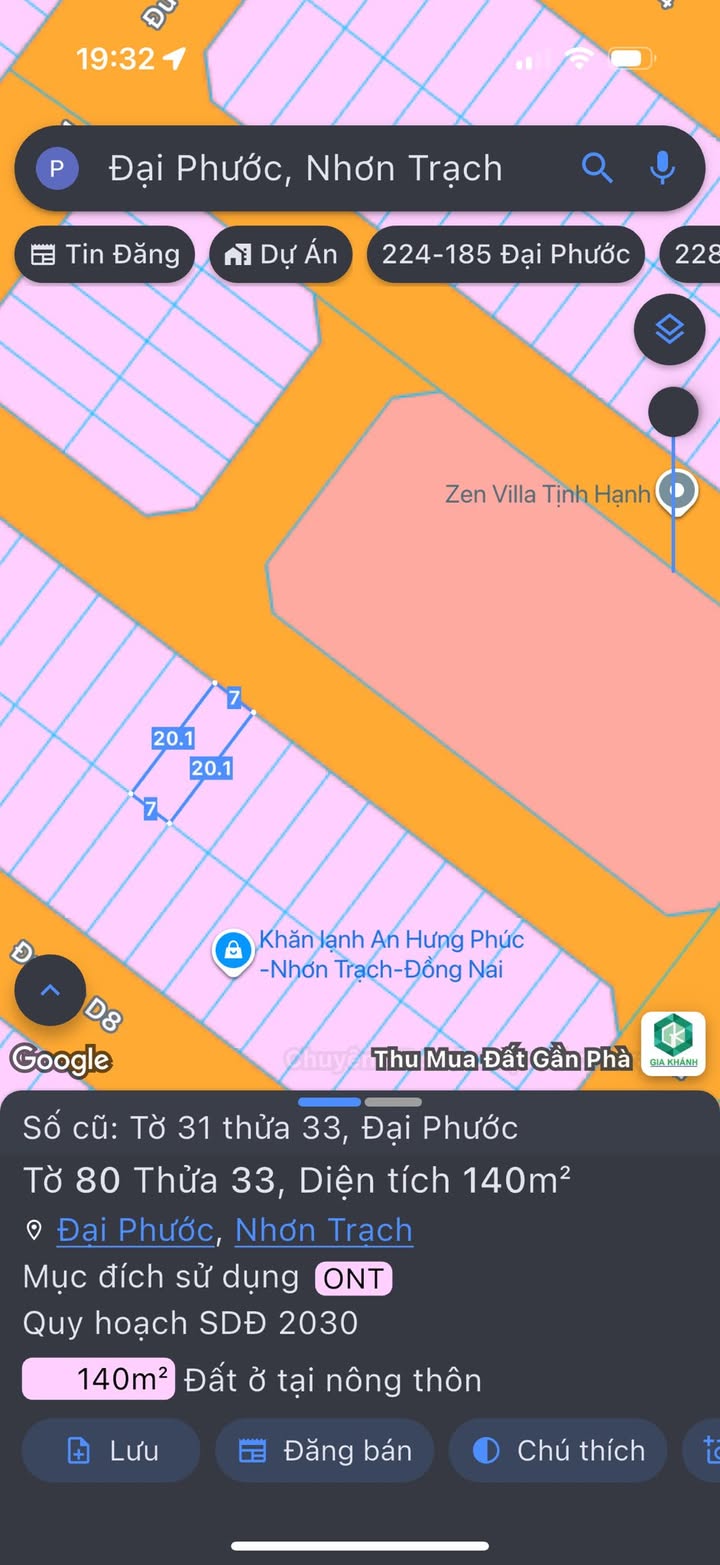Image resolution: width=720 pixels, height=1565 pixels.
Task: Expand with the round up-arrow button
Action: click(x=50, y=990)
